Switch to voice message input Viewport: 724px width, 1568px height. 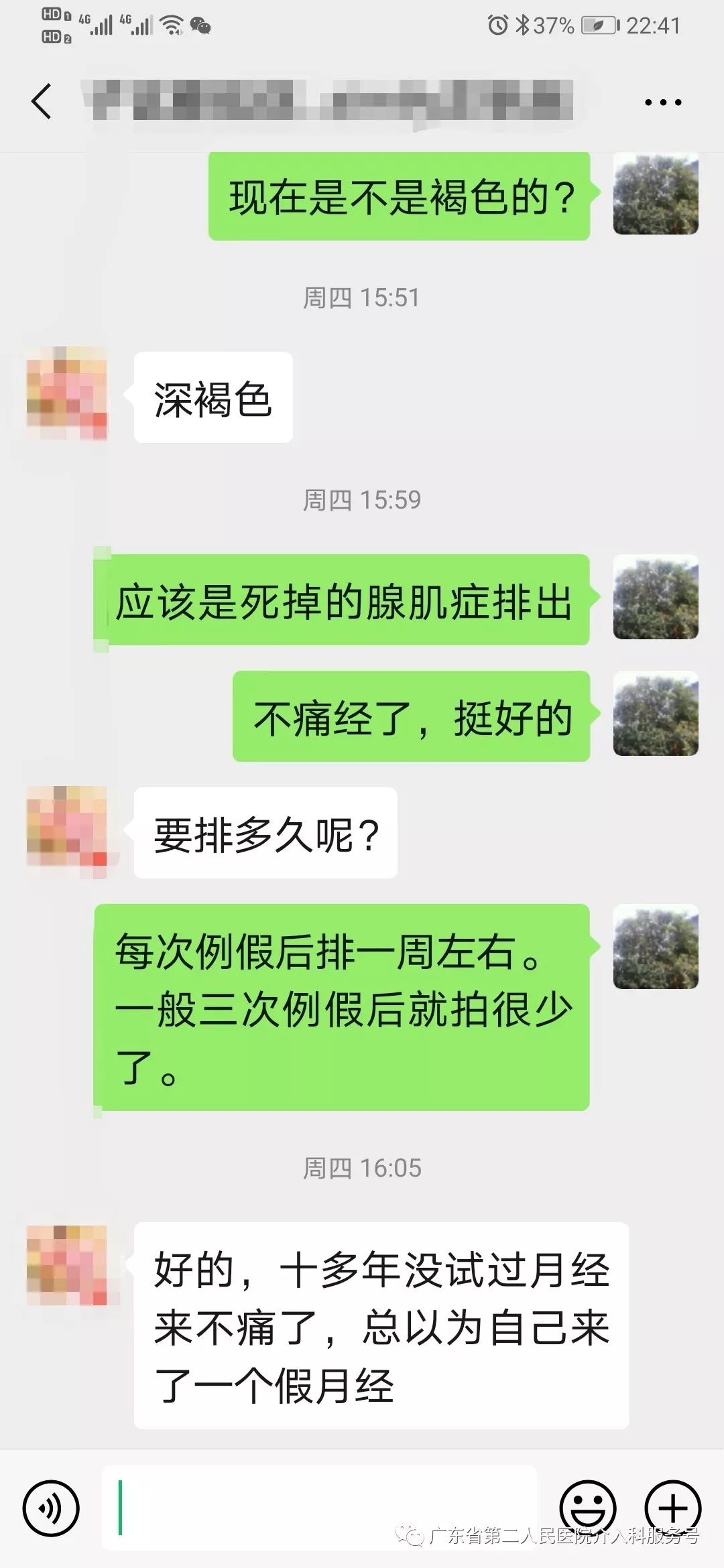pyautogui.click(x=51, y=1508)
